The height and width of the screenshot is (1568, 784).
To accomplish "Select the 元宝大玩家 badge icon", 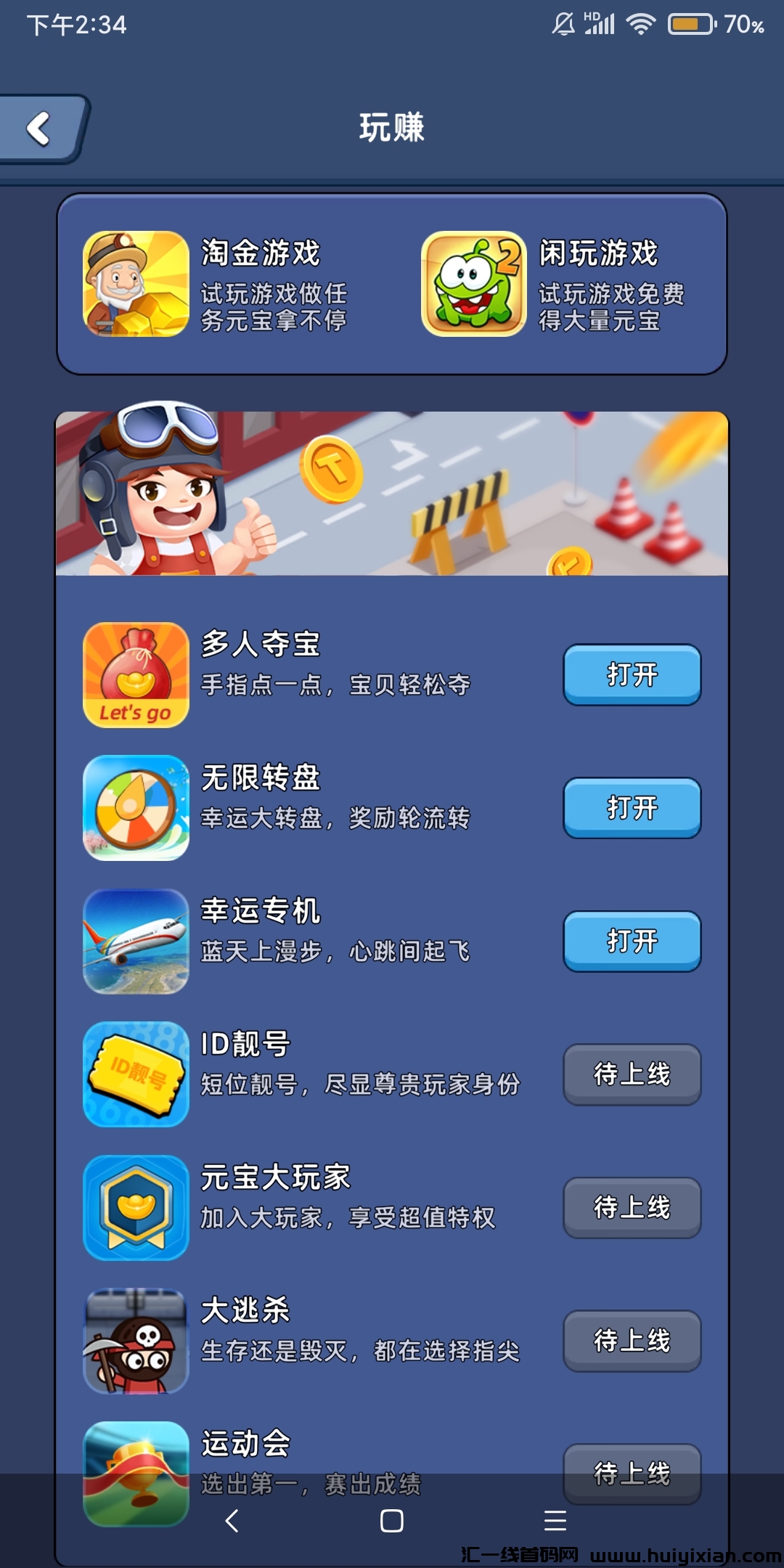I will (136, 1206).
